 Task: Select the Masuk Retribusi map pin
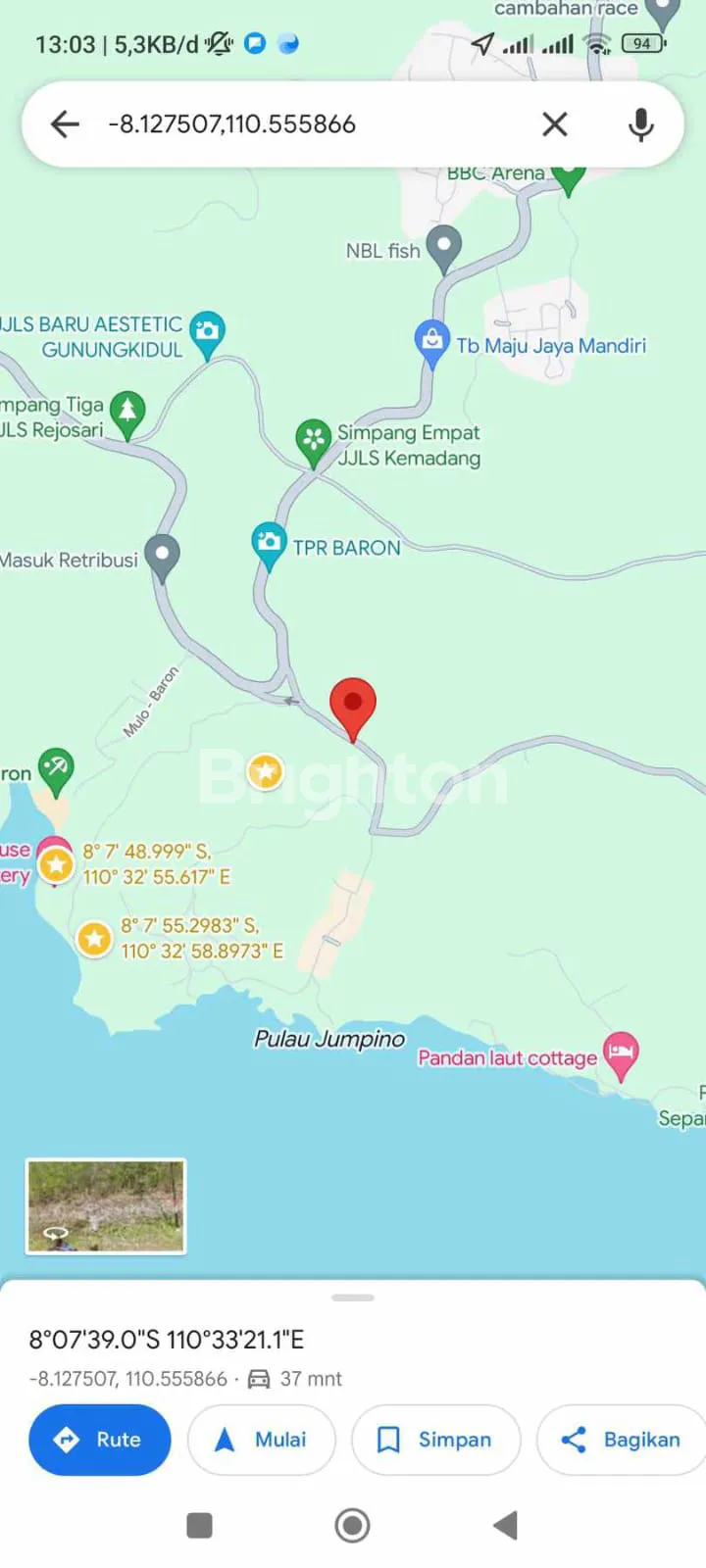point(162,555)
